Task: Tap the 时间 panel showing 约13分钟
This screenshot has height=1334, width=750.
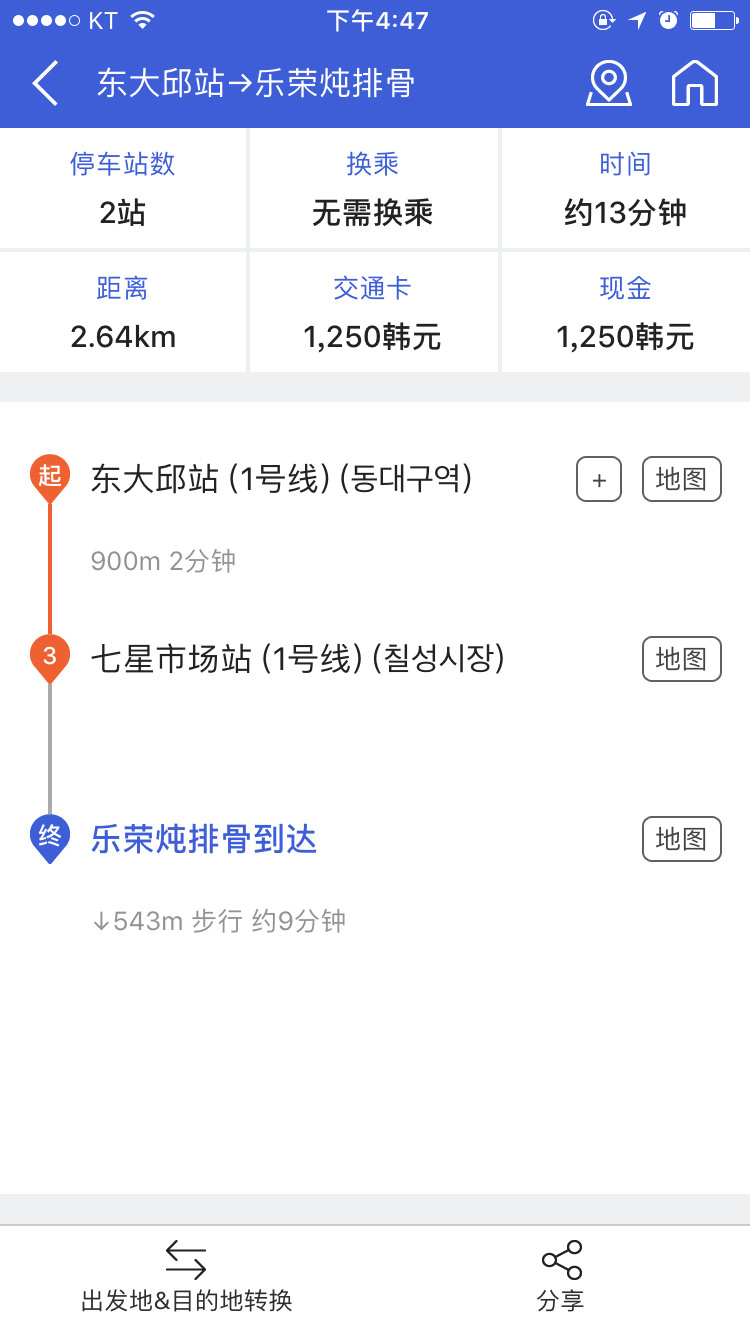Action: coord(624,188)
